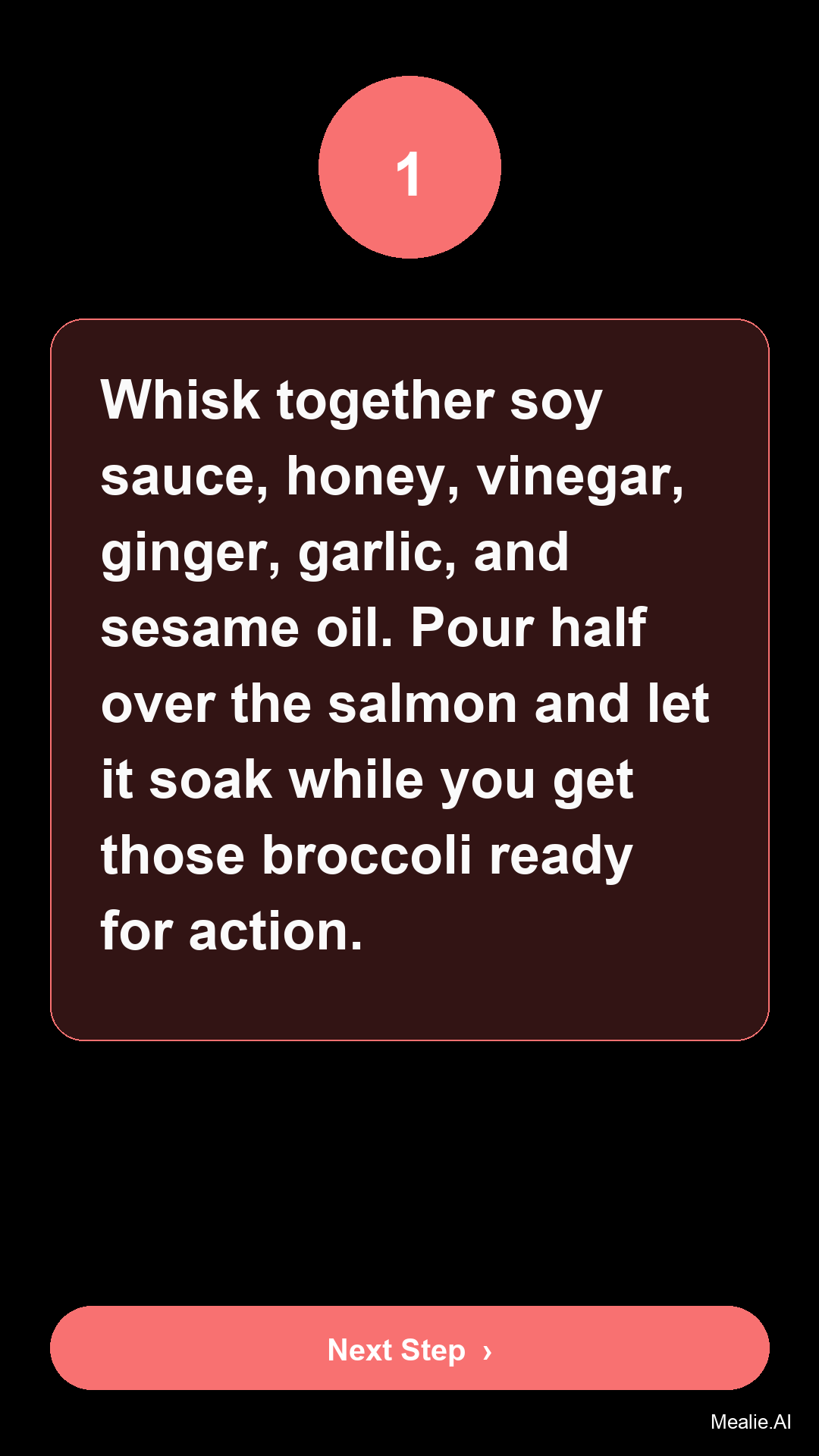This screenshot has width=819, height=1456.
Task: Go to the next recipe step
Action: point(409,1348)
